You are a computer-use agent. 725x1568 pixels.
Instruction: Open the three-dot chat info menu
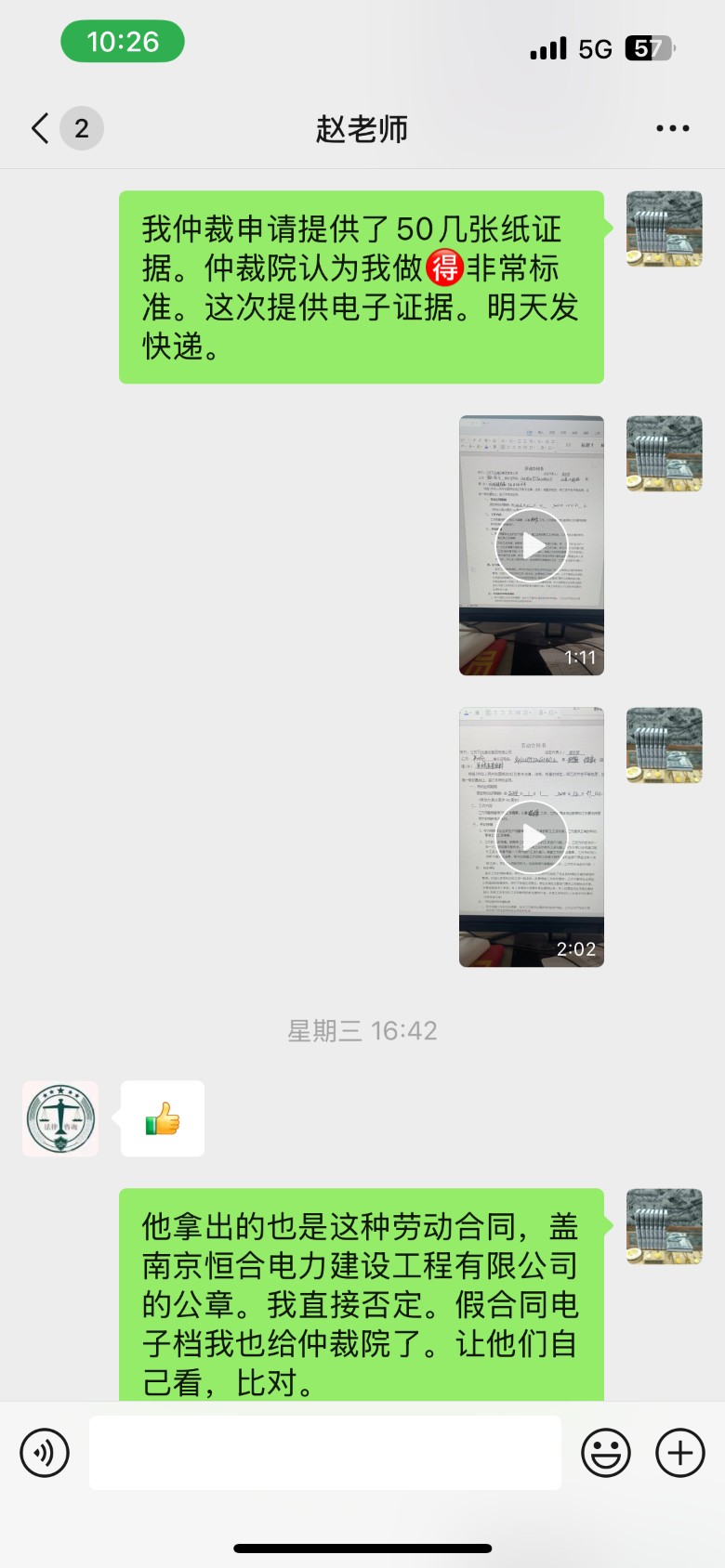672,128
